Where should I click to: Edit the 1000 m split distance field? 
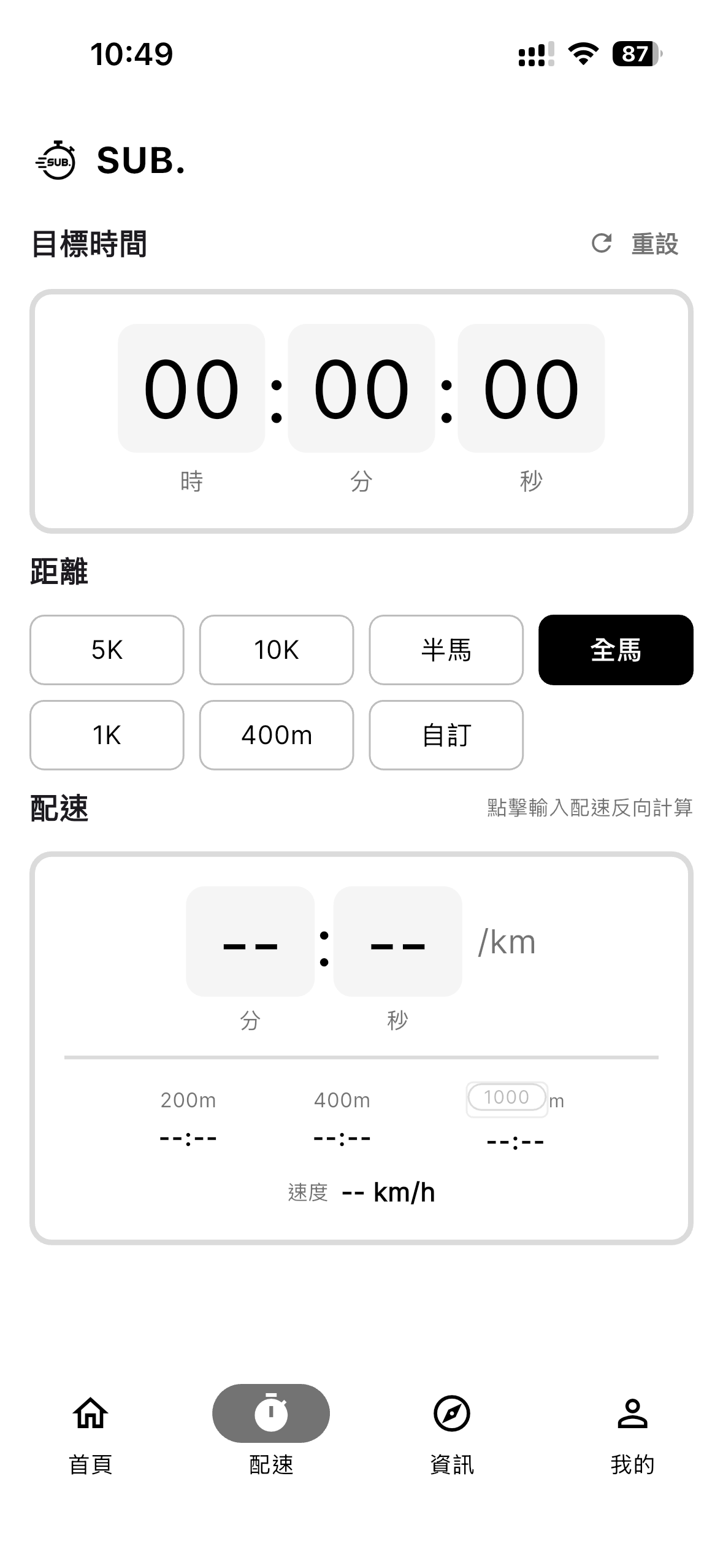507,1097
